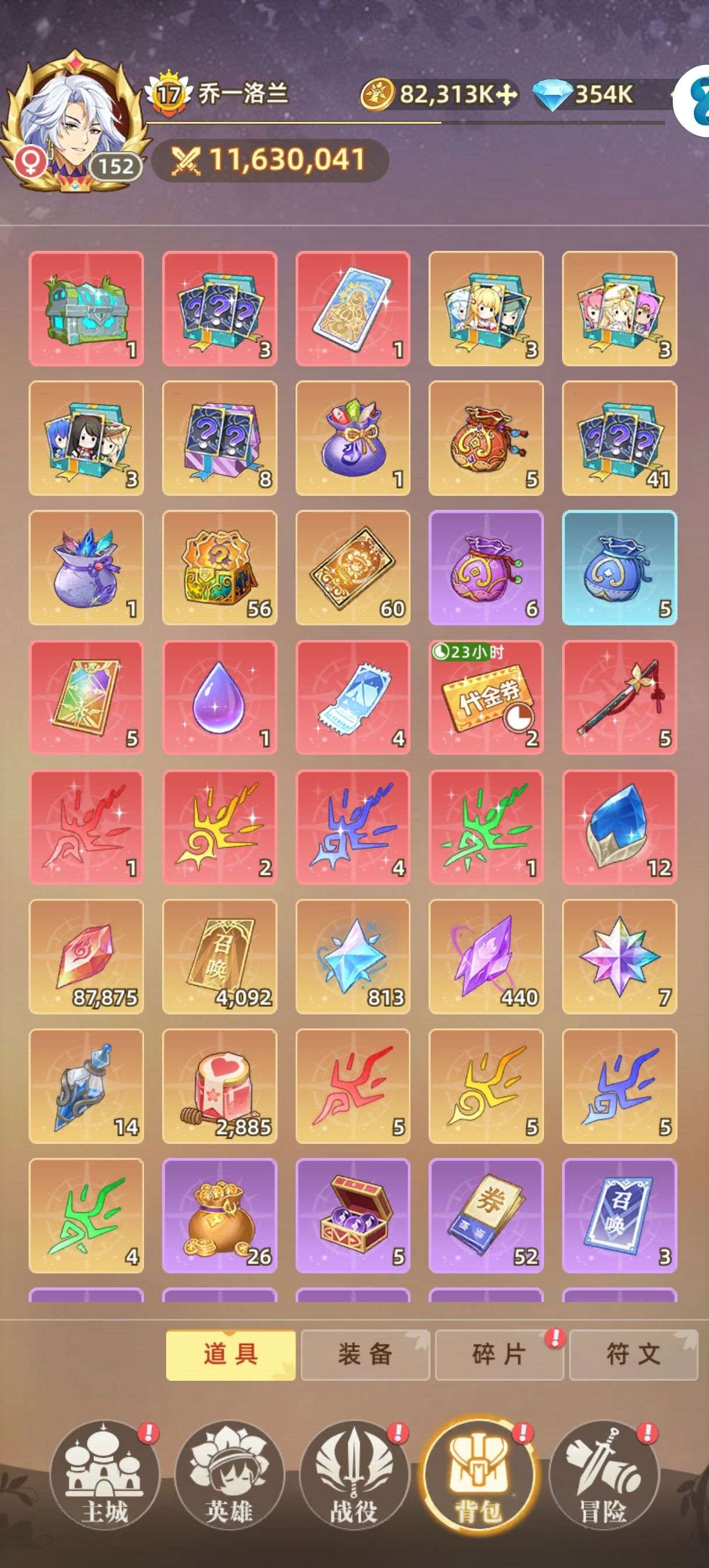Select the blue 召唤 card with 3
This screenshot has width=709, height=1568.
[x=620, y=1216]
